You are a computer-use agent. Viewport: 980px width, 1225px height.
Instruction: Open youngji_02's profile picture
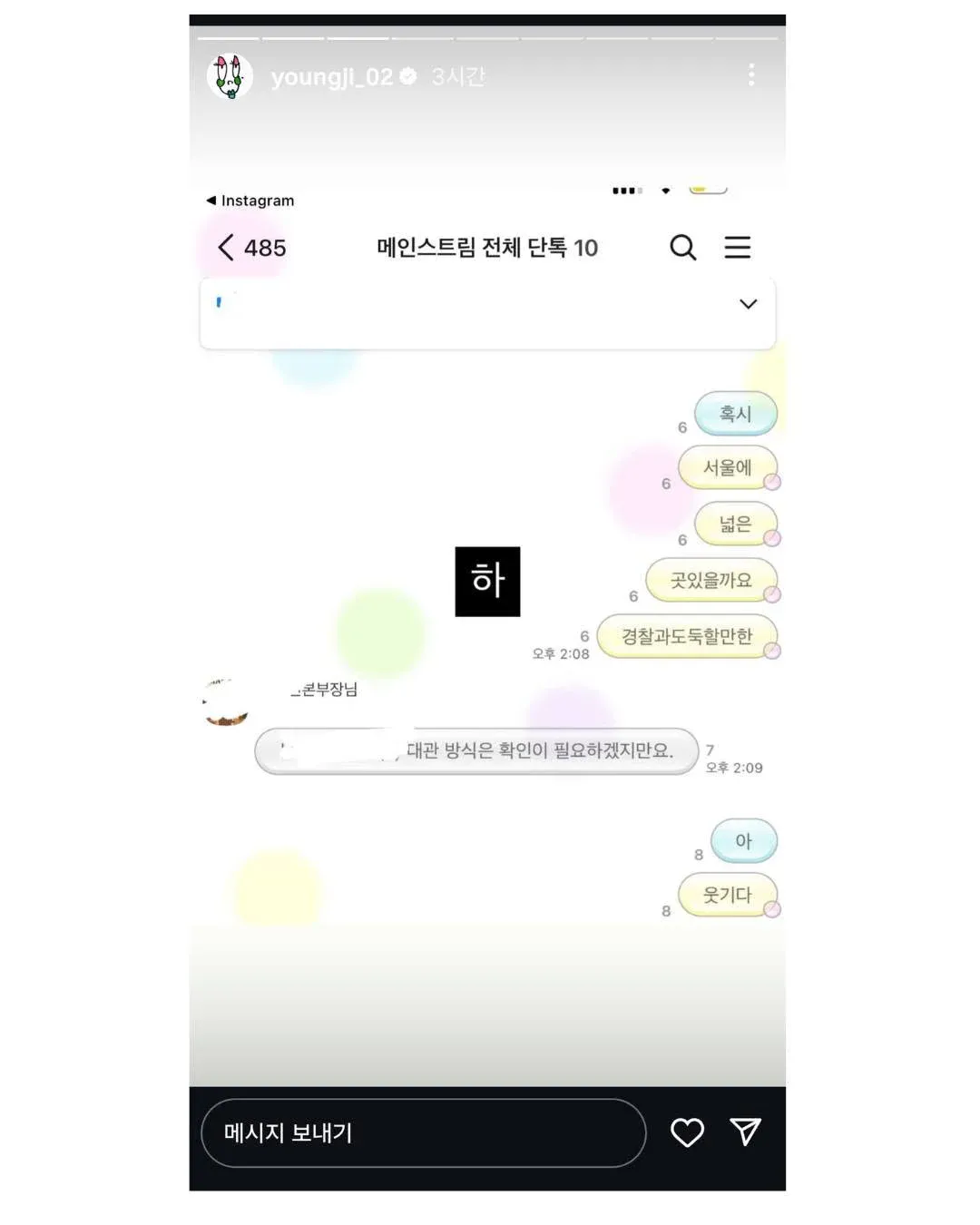[230, 76]
